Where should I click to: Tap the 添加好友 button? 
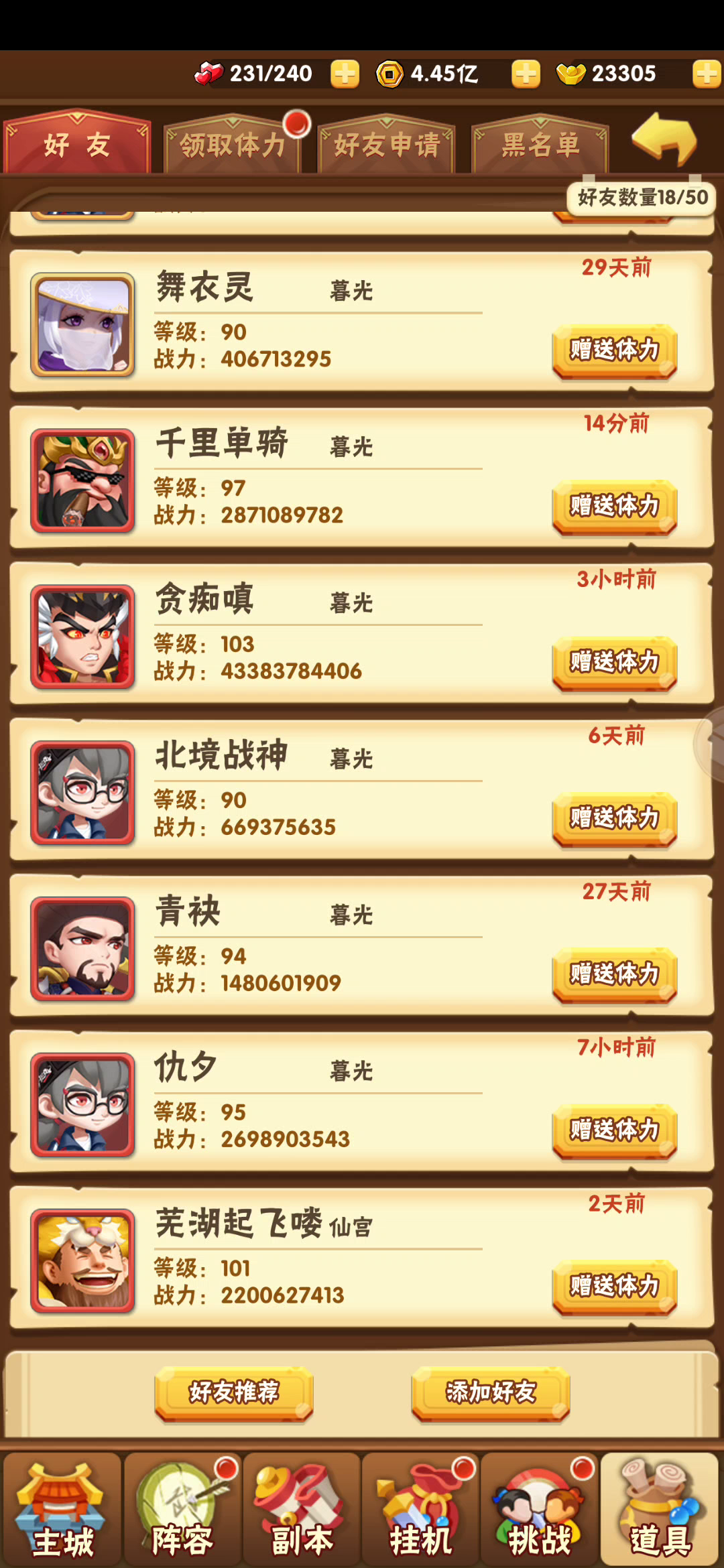point(491,1393)
